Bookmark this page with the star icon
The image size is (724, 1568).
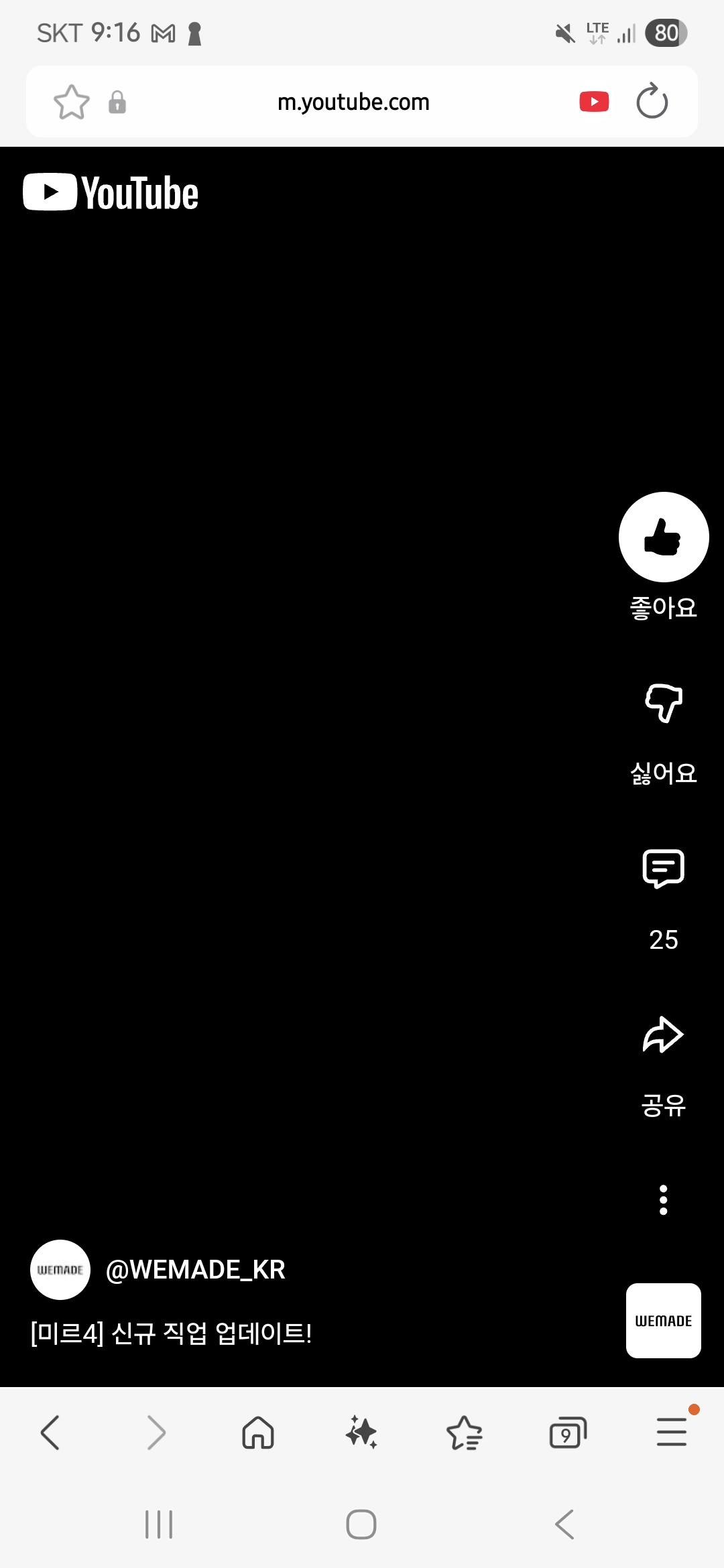point(72,102)
